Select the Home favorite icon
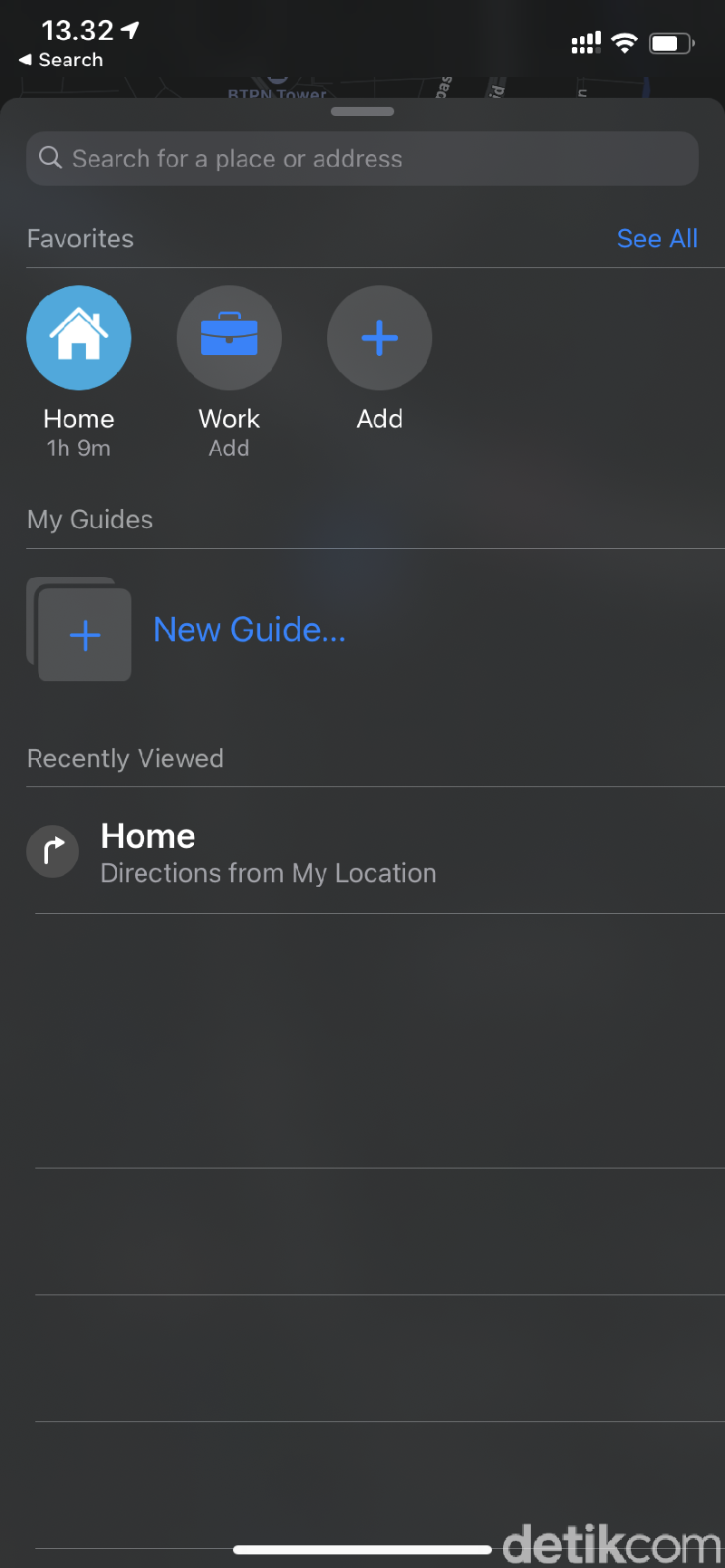This screenshot has height=1568, width=725. click(79, 337)
